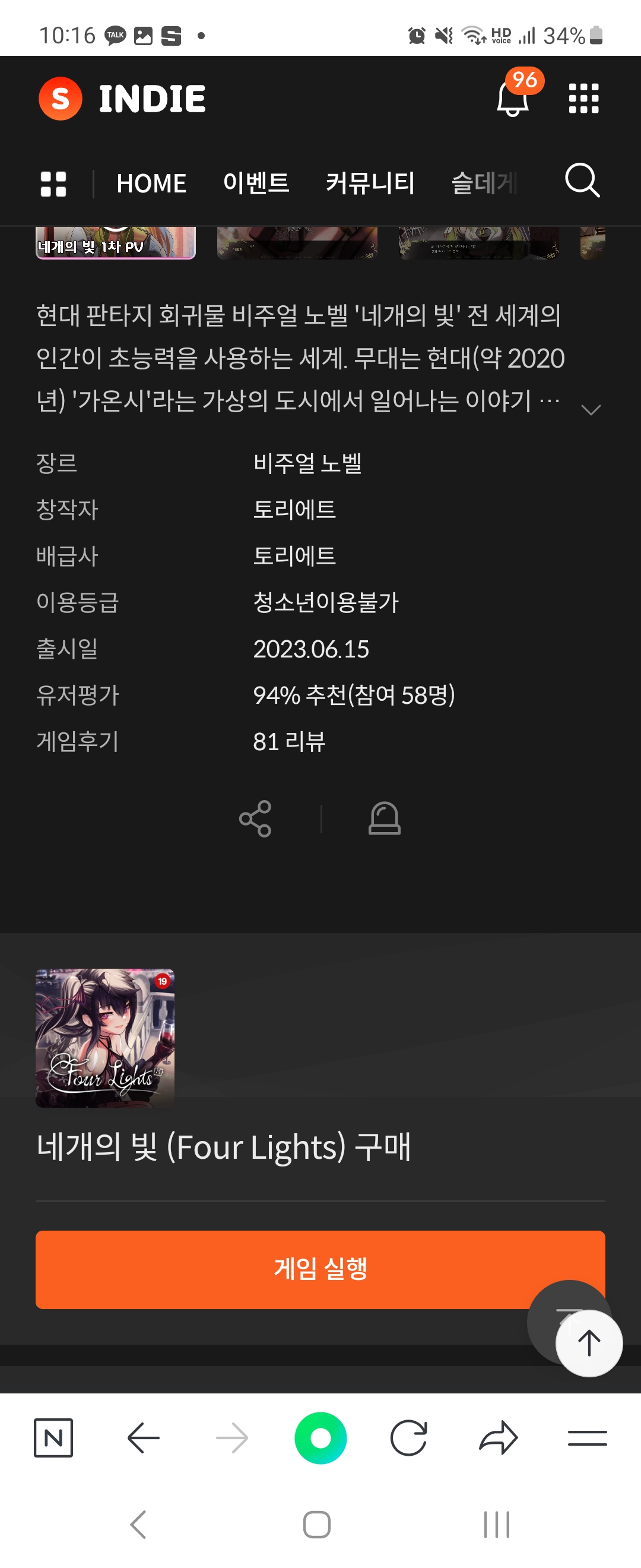Screen dimensions: 641x1568
Task: Tap the system recent apps button
Action: tap(496, 1525)
